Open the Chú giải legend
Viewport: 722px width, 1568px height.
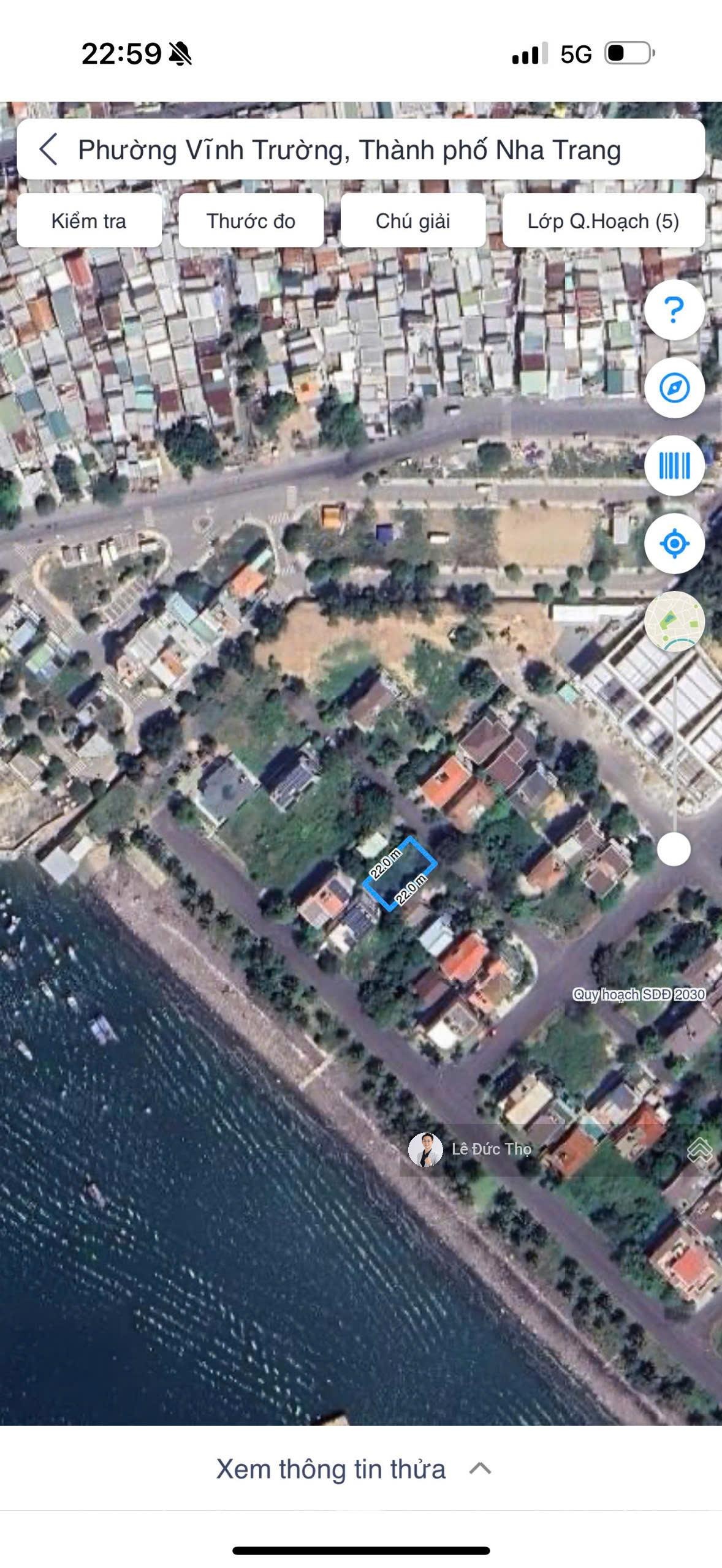click(x=412, y=221)
